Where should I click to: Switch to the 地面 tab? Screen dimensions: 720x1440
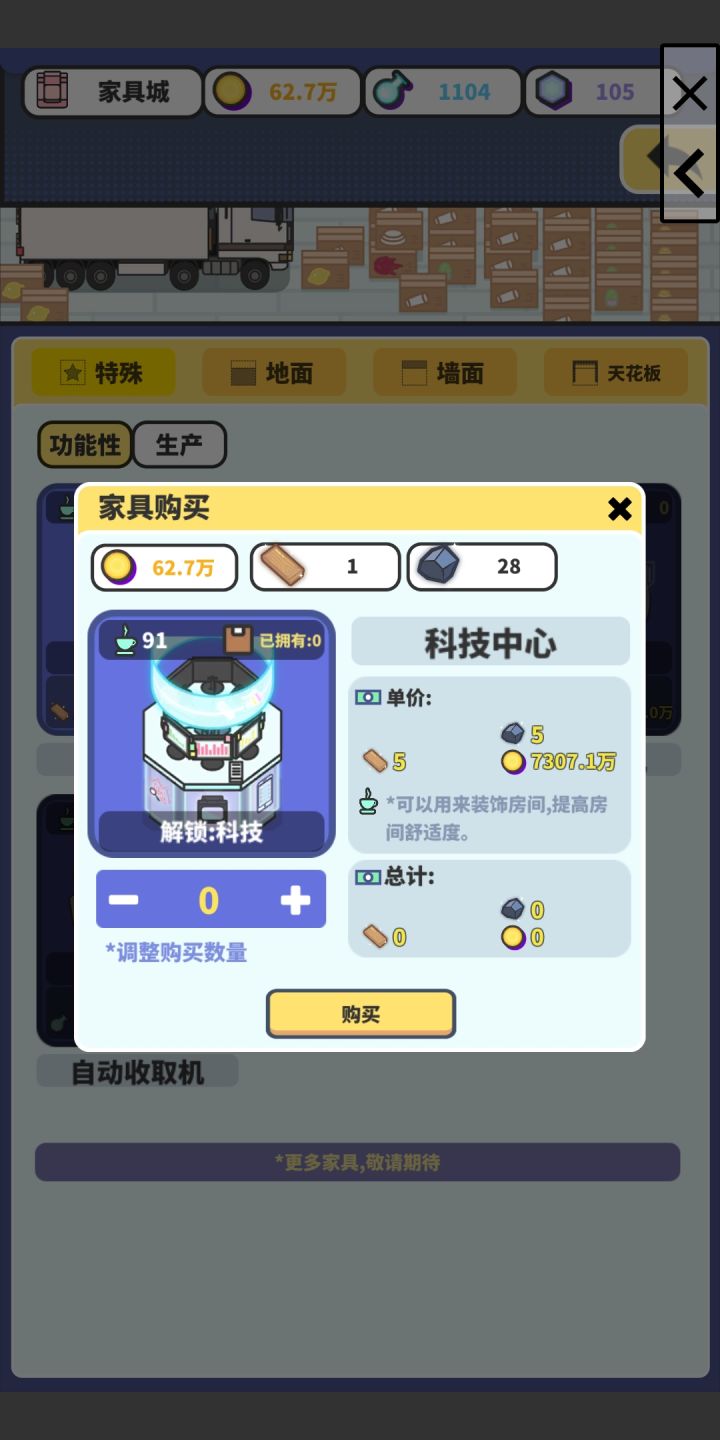point(275,372)
